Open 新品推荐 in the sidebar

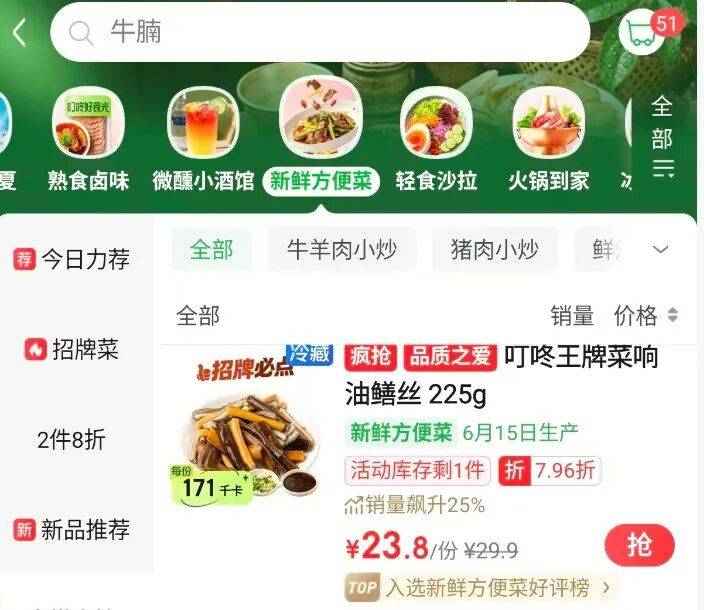pyautogui.click(x=72, y=530)
